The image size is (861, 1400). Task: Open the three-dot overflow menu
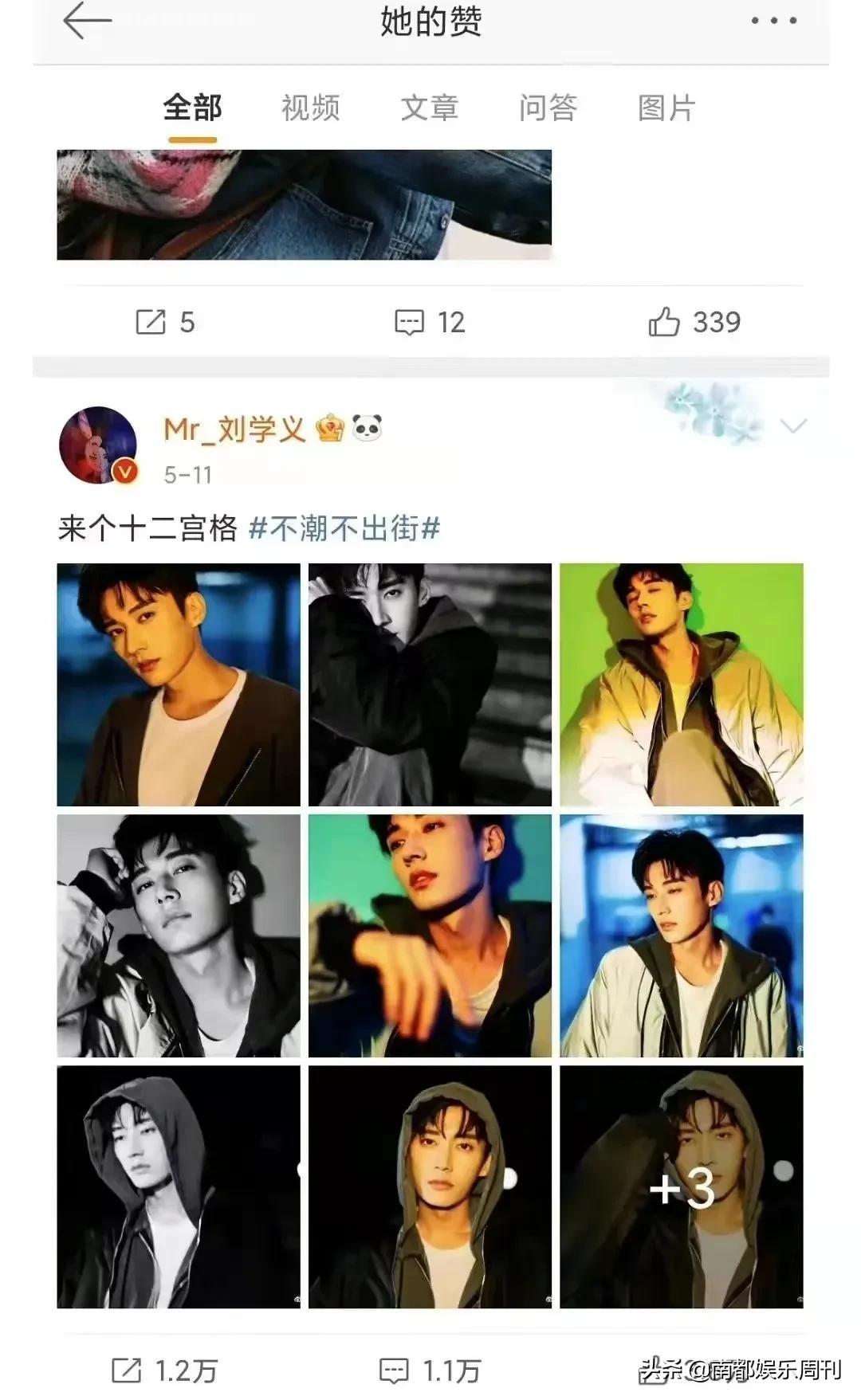[x=773, y=21]
